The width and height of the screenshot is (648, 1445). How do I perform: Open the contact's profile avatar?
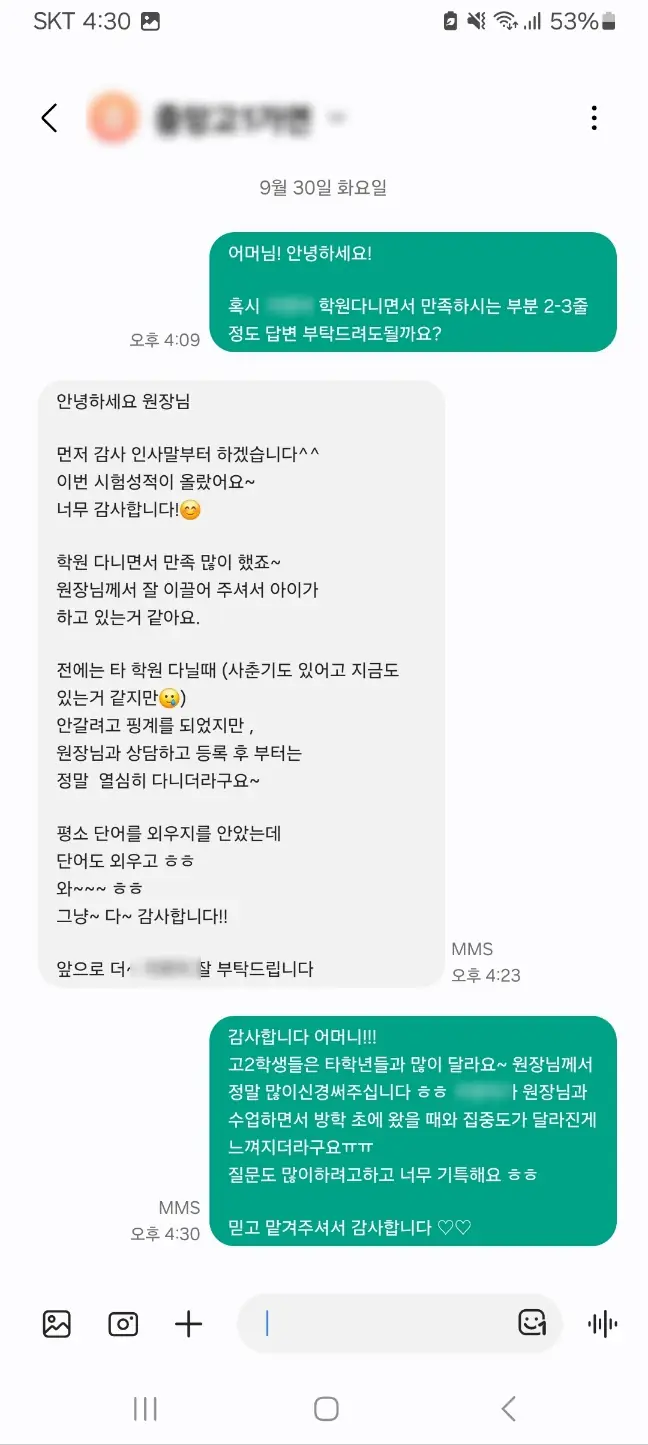click(112, 118)
